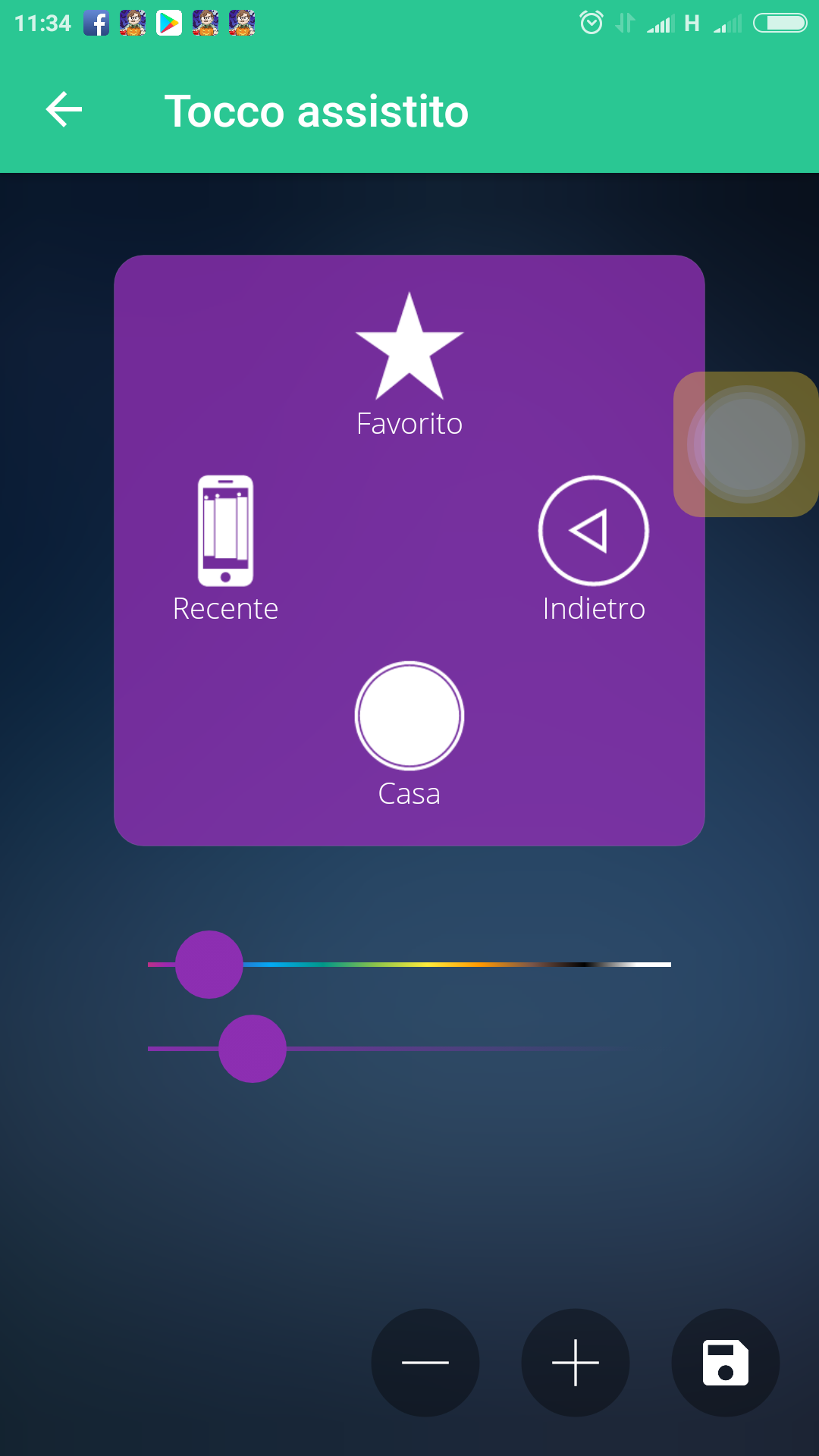
Task: Open Recente phone icon
Action: (x=225, y=531)
